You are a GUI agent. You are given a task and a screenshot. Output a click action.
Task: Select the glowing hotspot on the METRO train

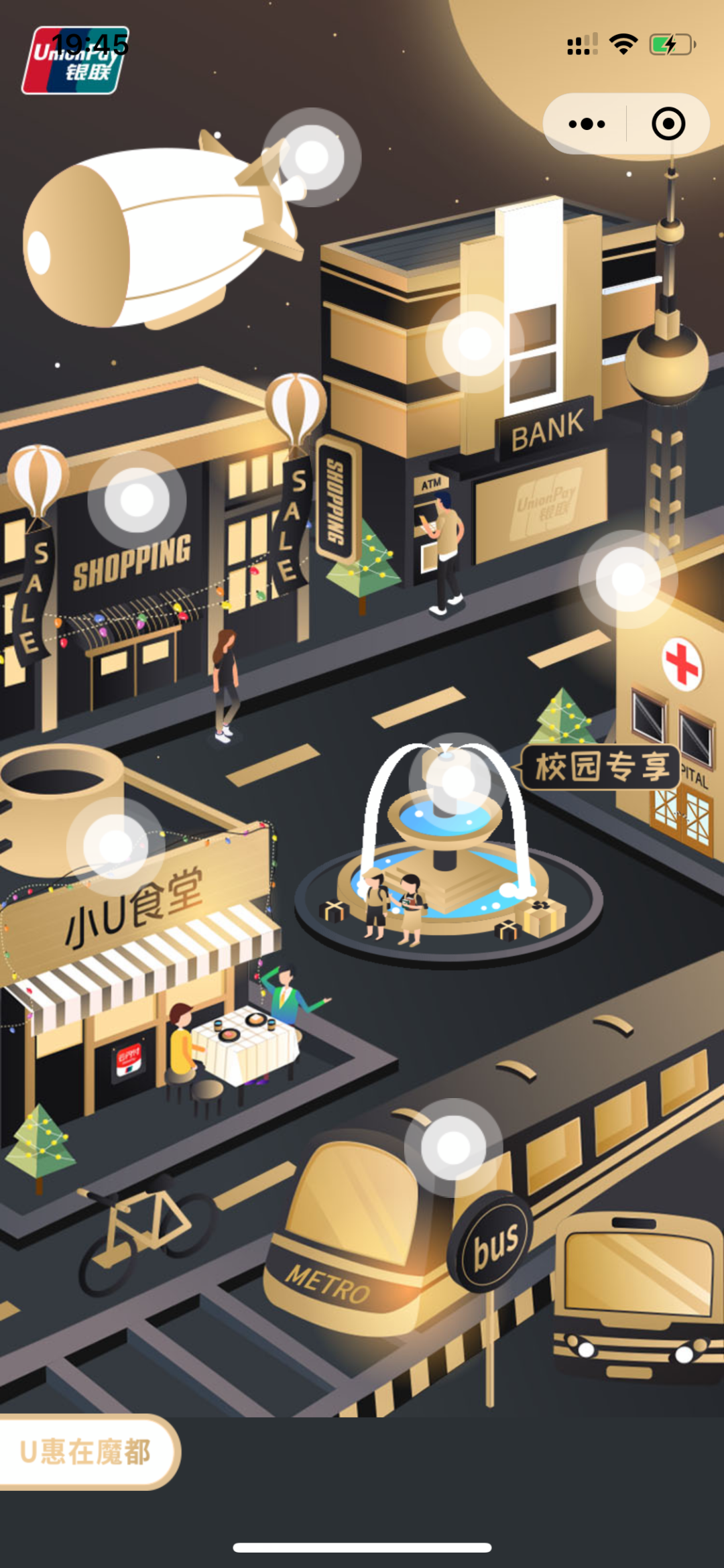click(x=454, y=1148)
